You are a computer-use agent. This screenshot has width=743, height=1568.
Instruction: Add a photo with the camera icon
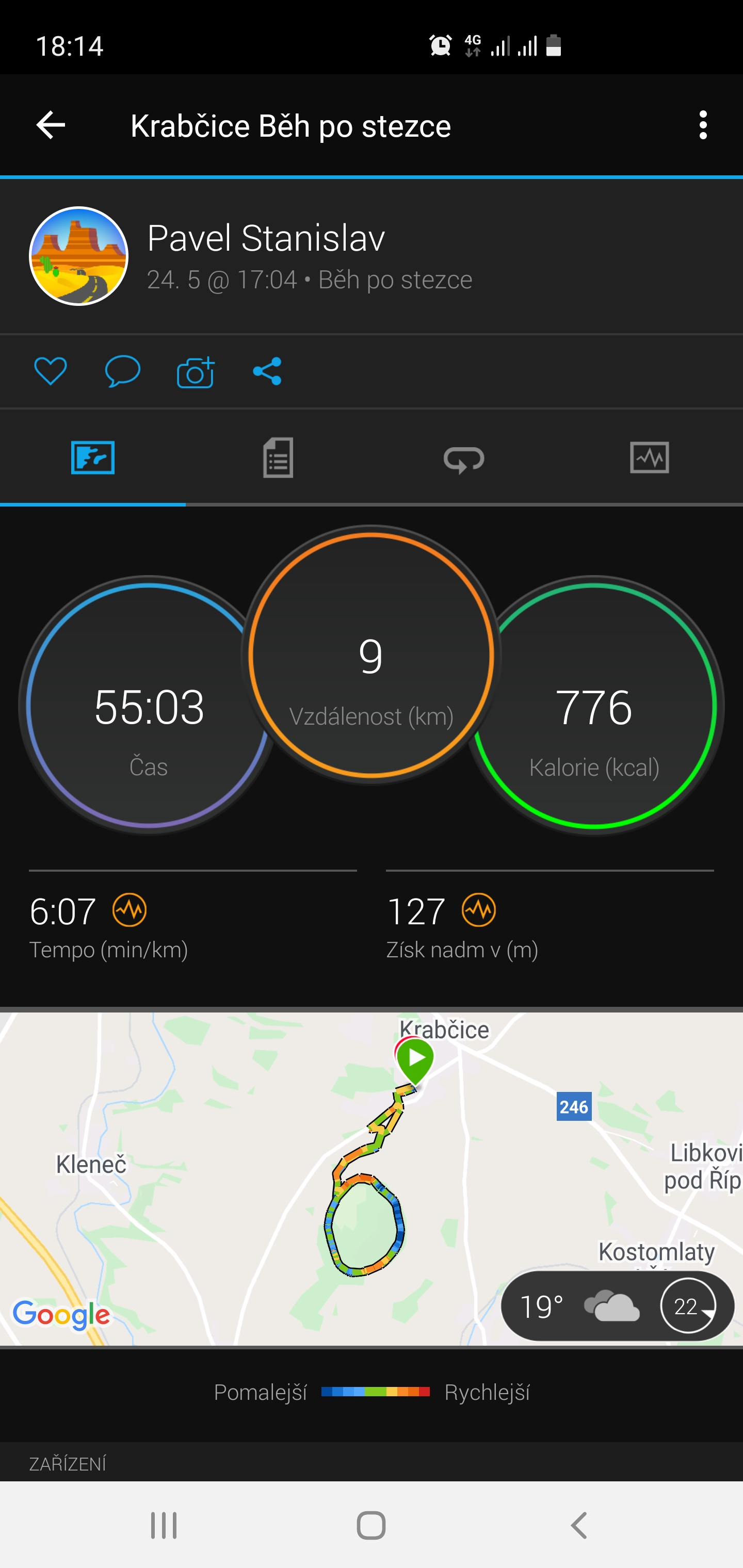click(x=196, y=371)
